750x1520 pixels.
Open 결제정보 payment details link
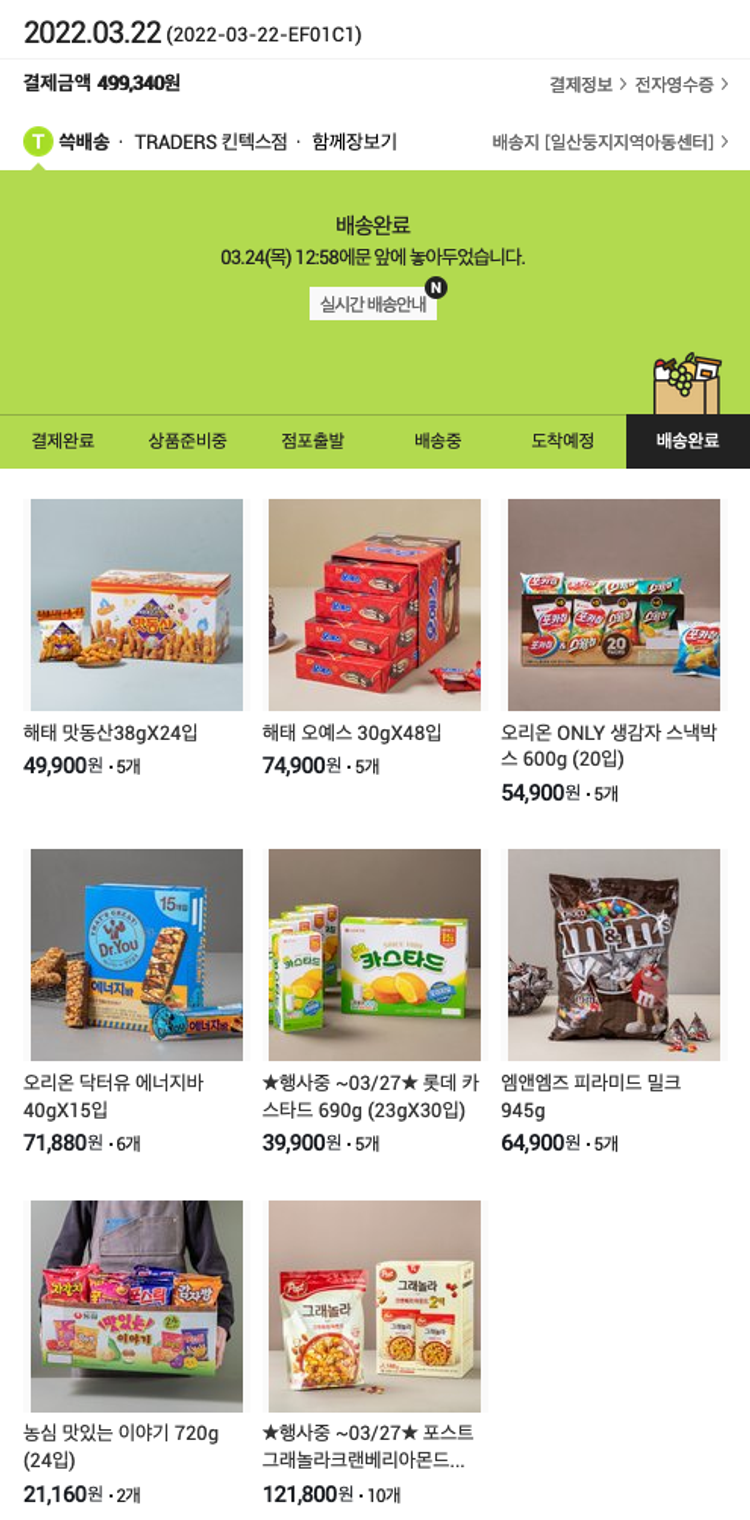click(x=587, y=85)
